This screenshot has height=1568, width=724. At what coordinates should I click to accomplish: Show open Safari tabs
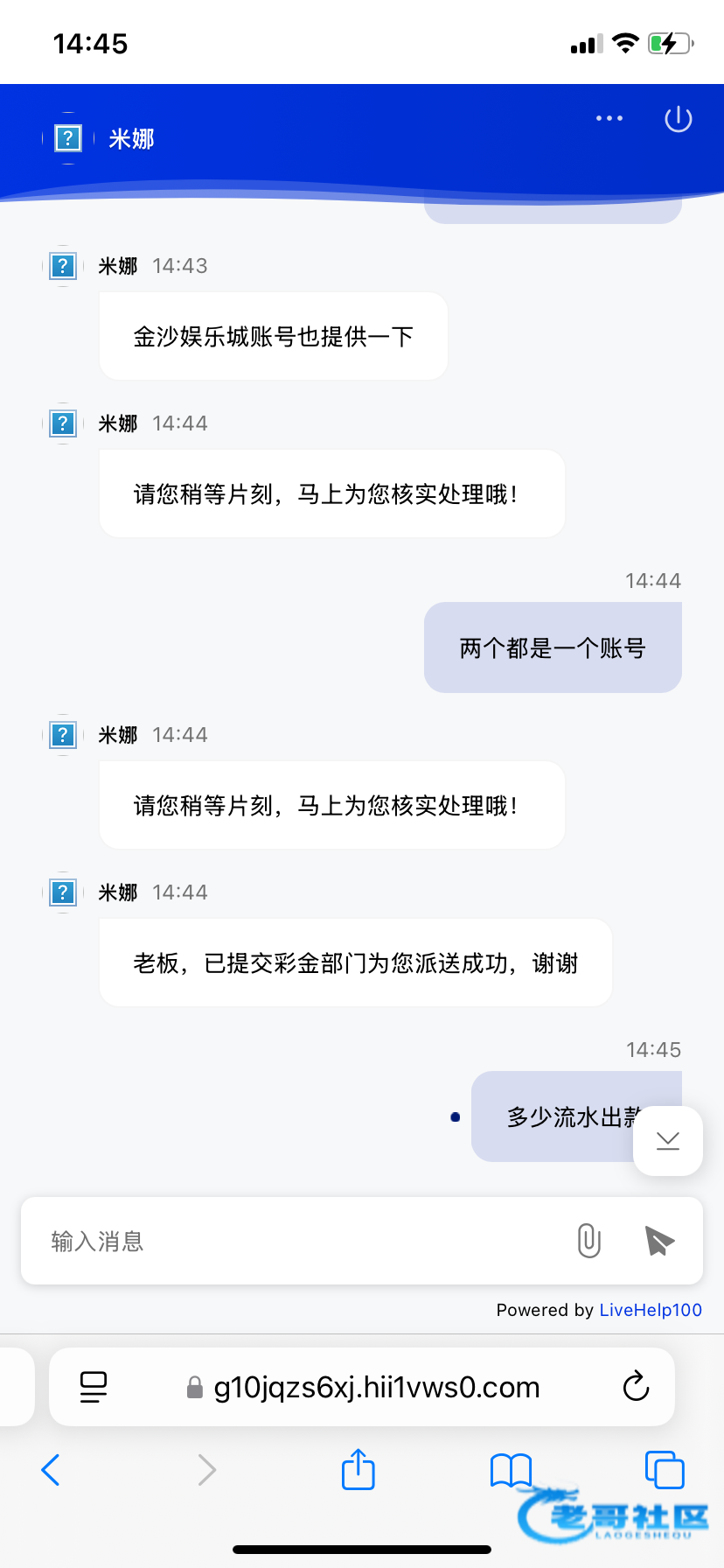point(665,1470)
